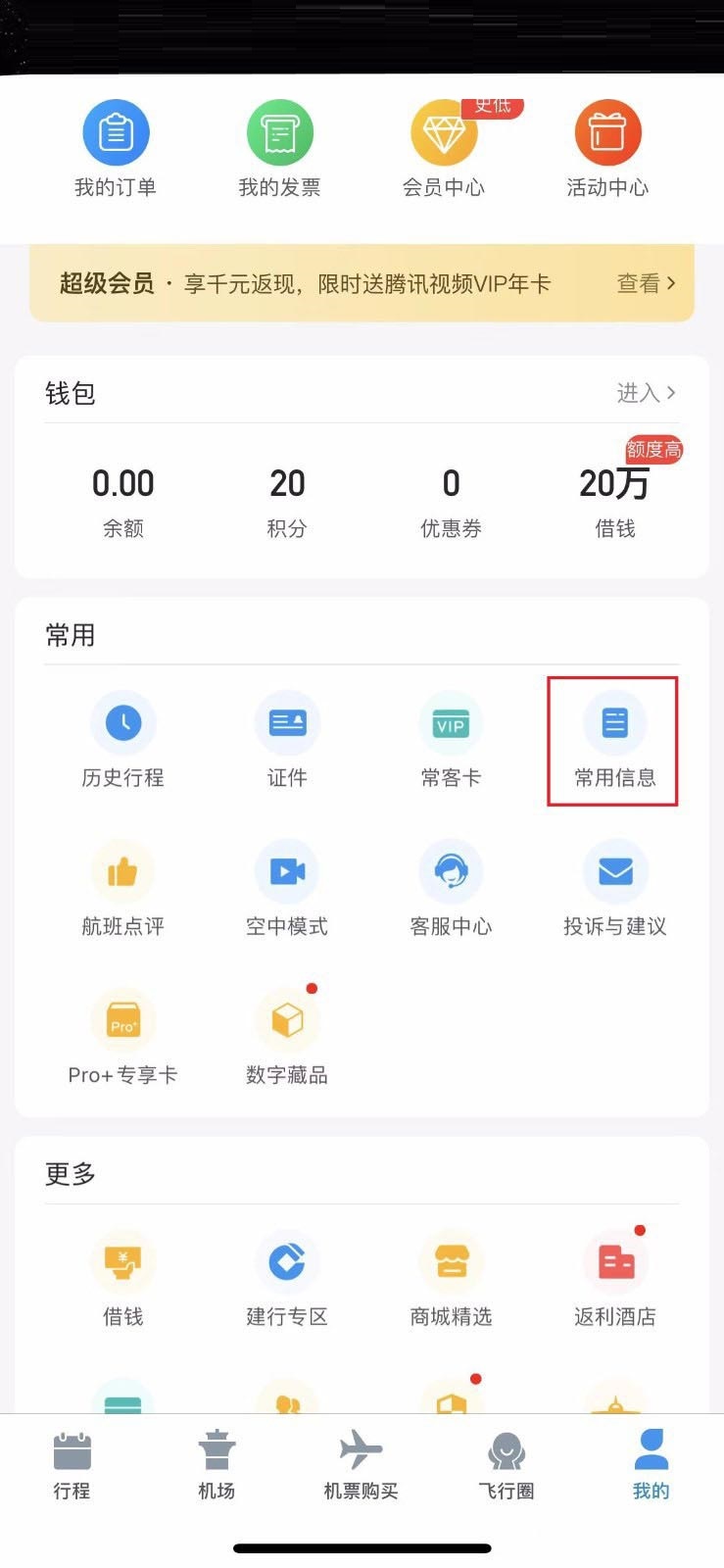724x1568 pixels.
Task: Open 投诉与建议 feedback envelope icon
Action: click(613, 888)
